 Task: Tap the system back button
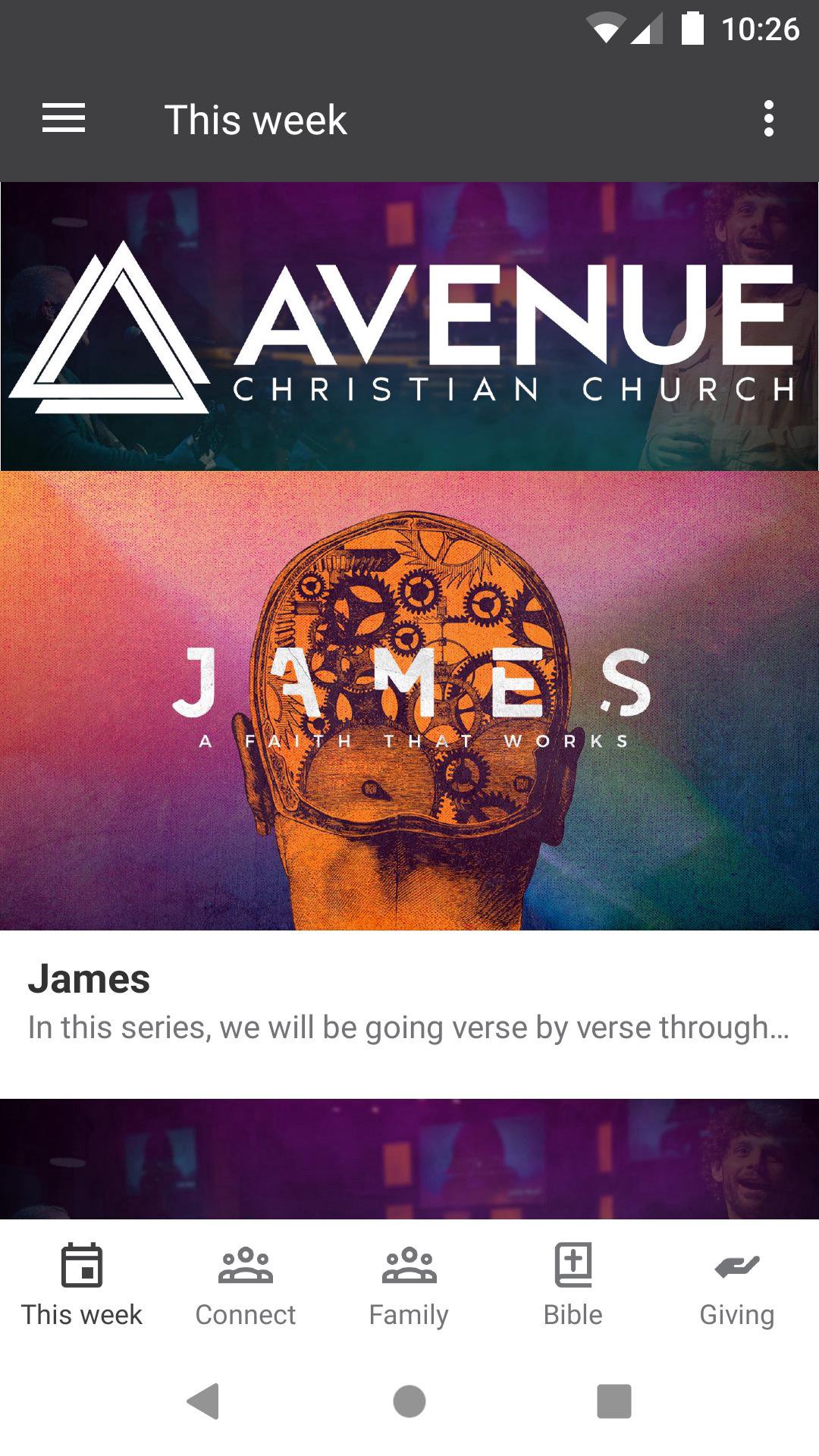(203, 1401)
